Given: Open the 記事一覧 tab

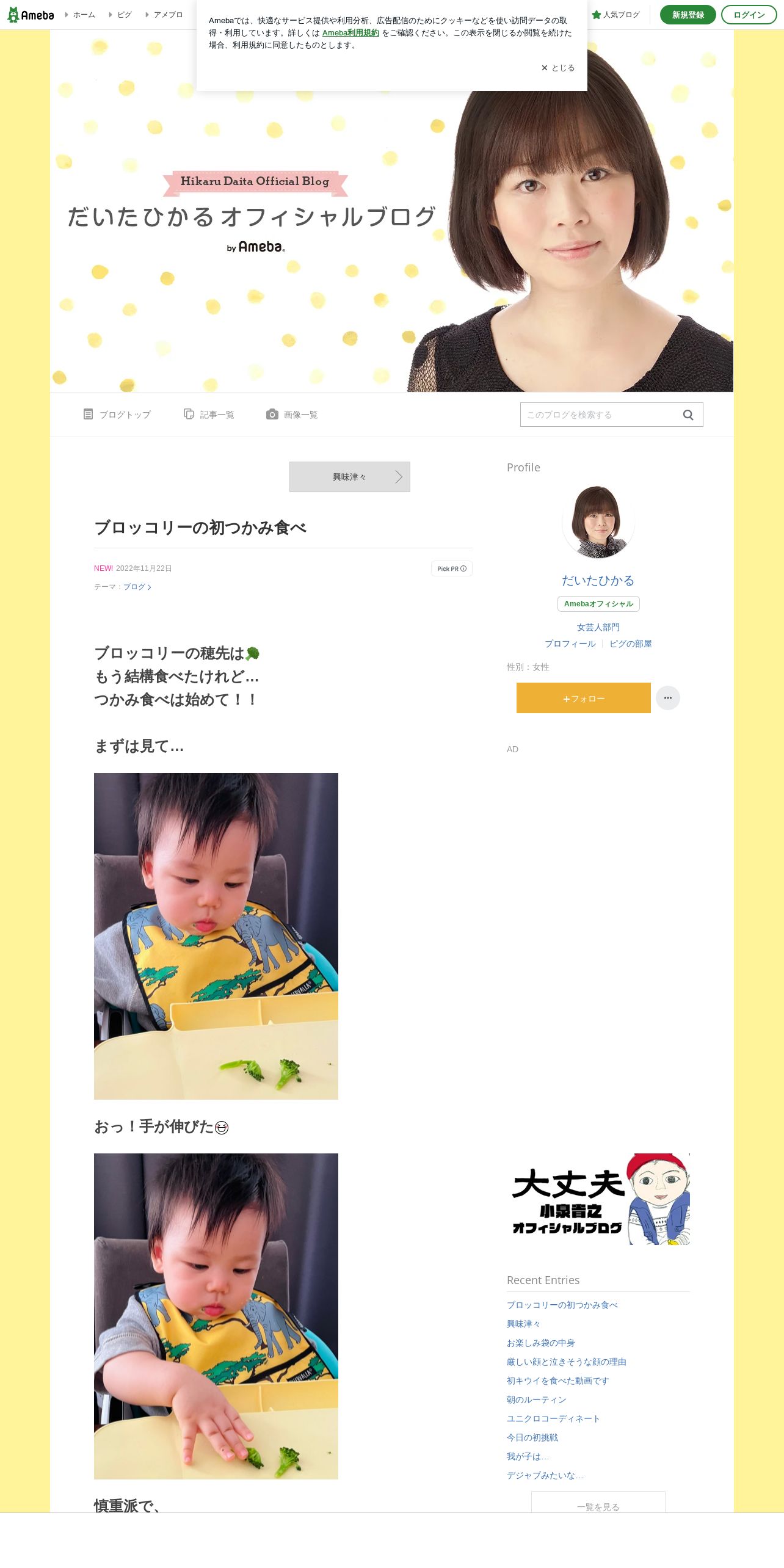Looking at the screenshot, I should tap(209, 415).
